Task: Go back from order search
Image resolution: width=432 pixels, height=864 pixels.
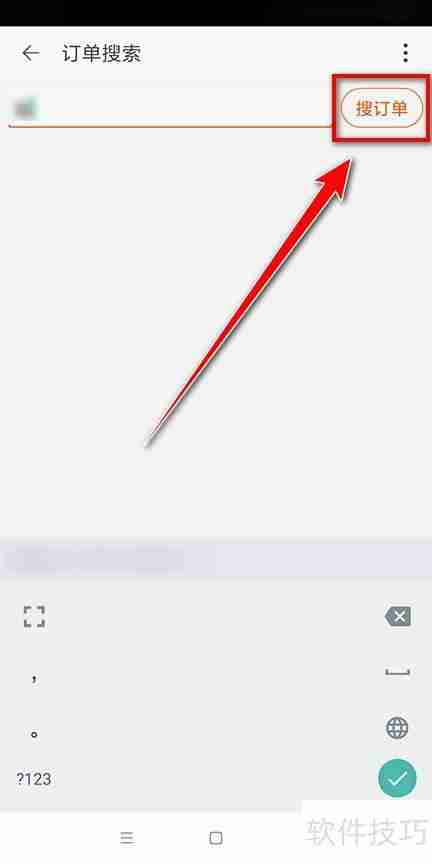Action: tap(31, 53)
